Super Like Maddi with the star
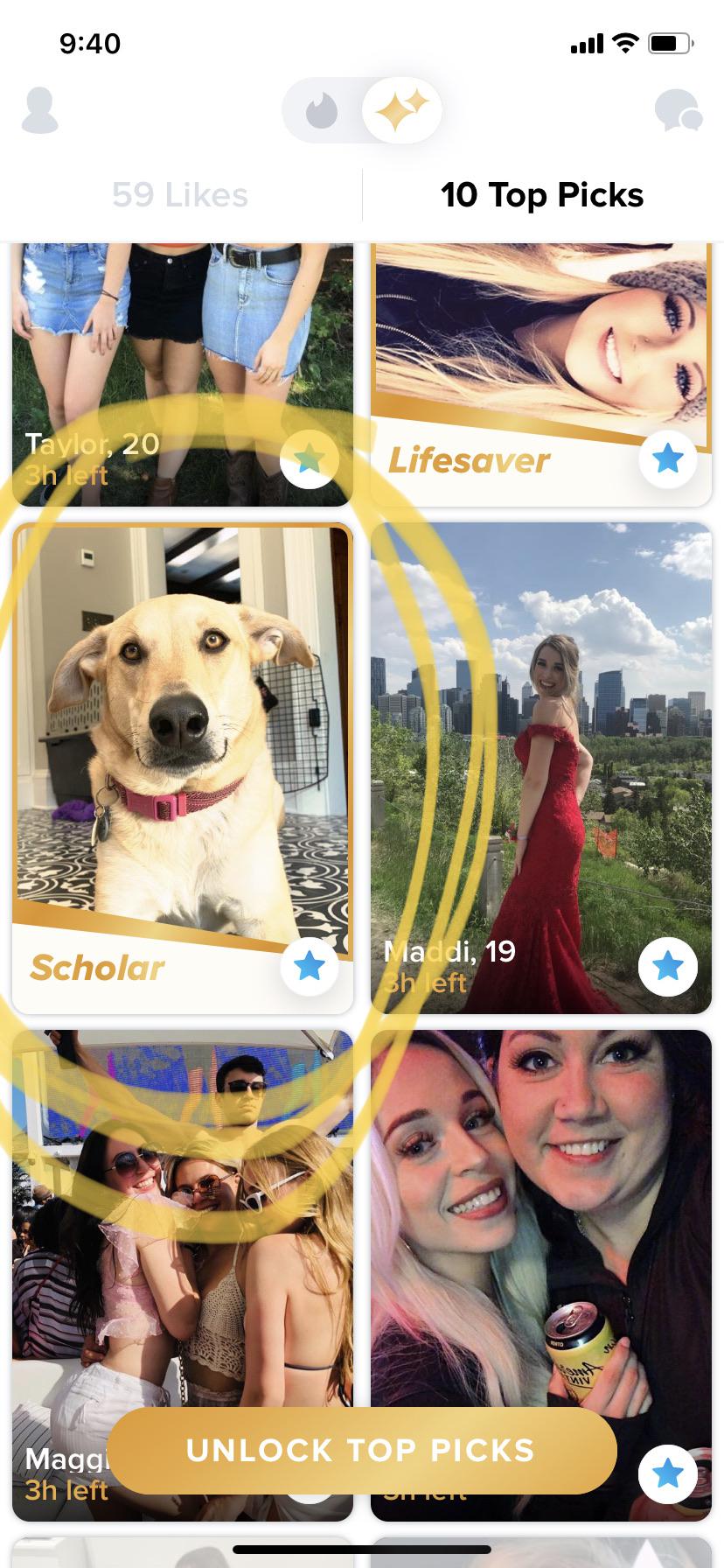Viewport: 724px width, 1568px height. click(668, 966)
